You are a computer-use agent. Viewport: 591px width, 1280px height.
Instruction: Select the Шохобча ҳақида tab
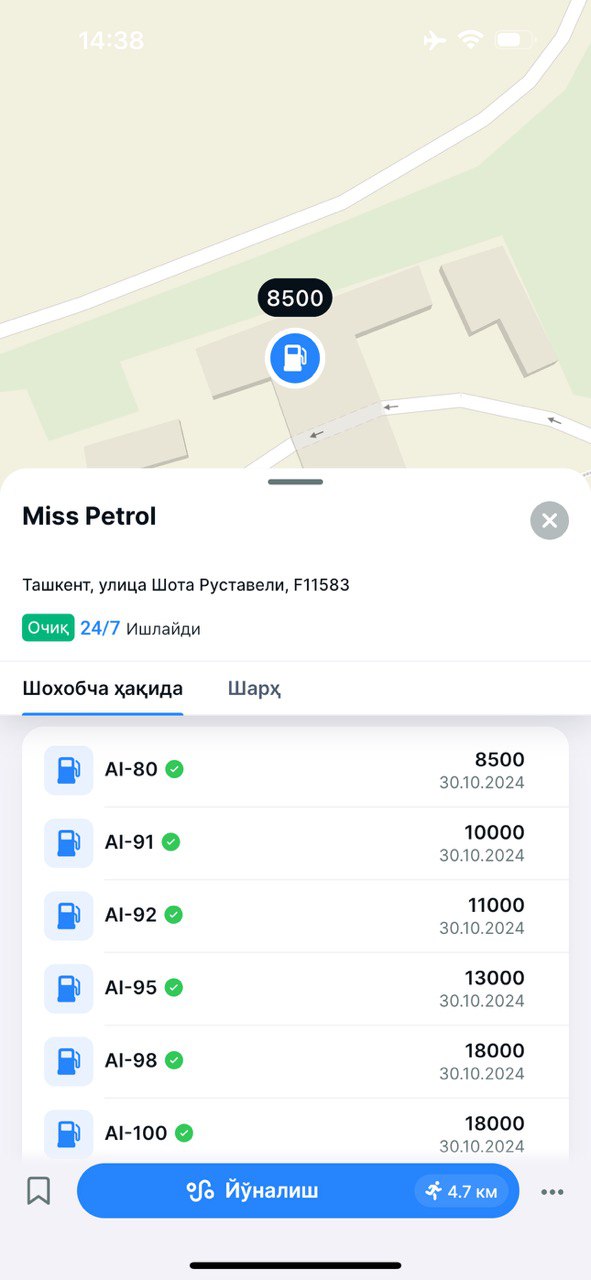point(103,689)
